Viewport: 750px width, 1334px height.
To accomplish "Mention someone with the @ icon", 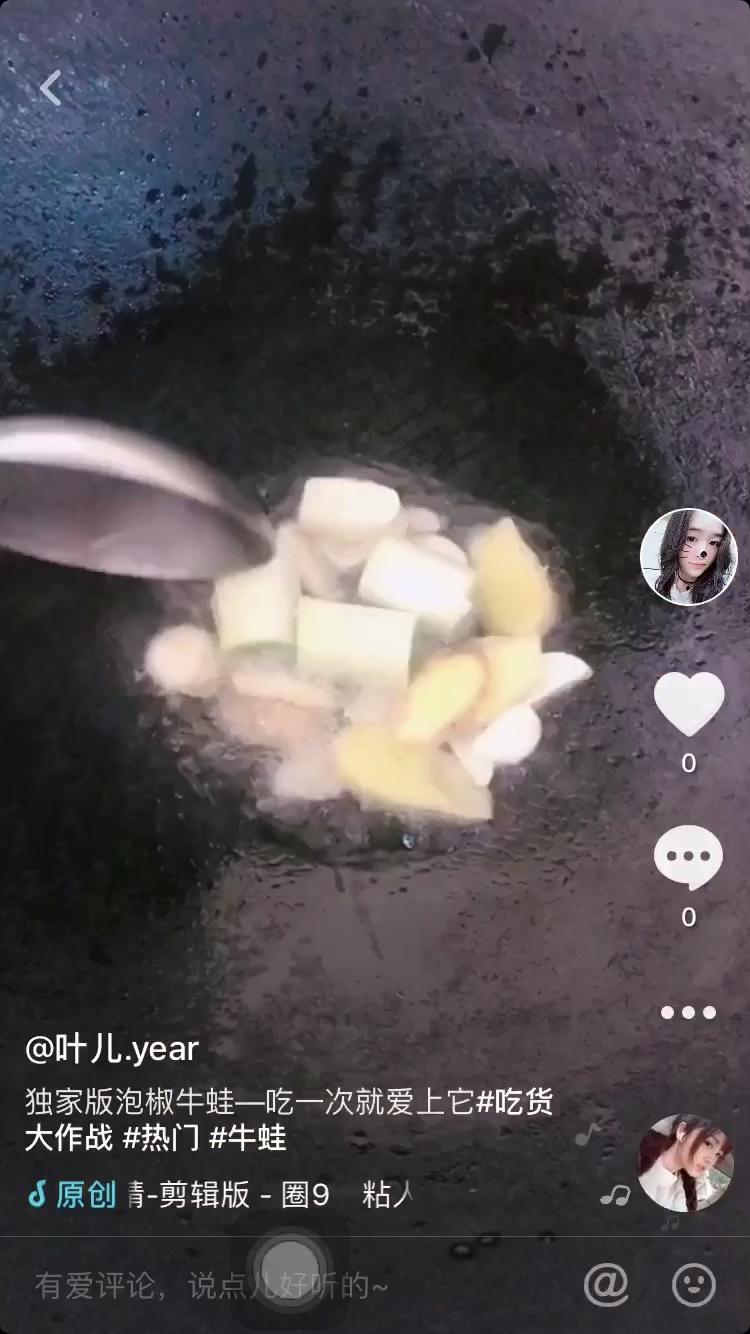I will pyautogui.click(x=606, y=1285).
